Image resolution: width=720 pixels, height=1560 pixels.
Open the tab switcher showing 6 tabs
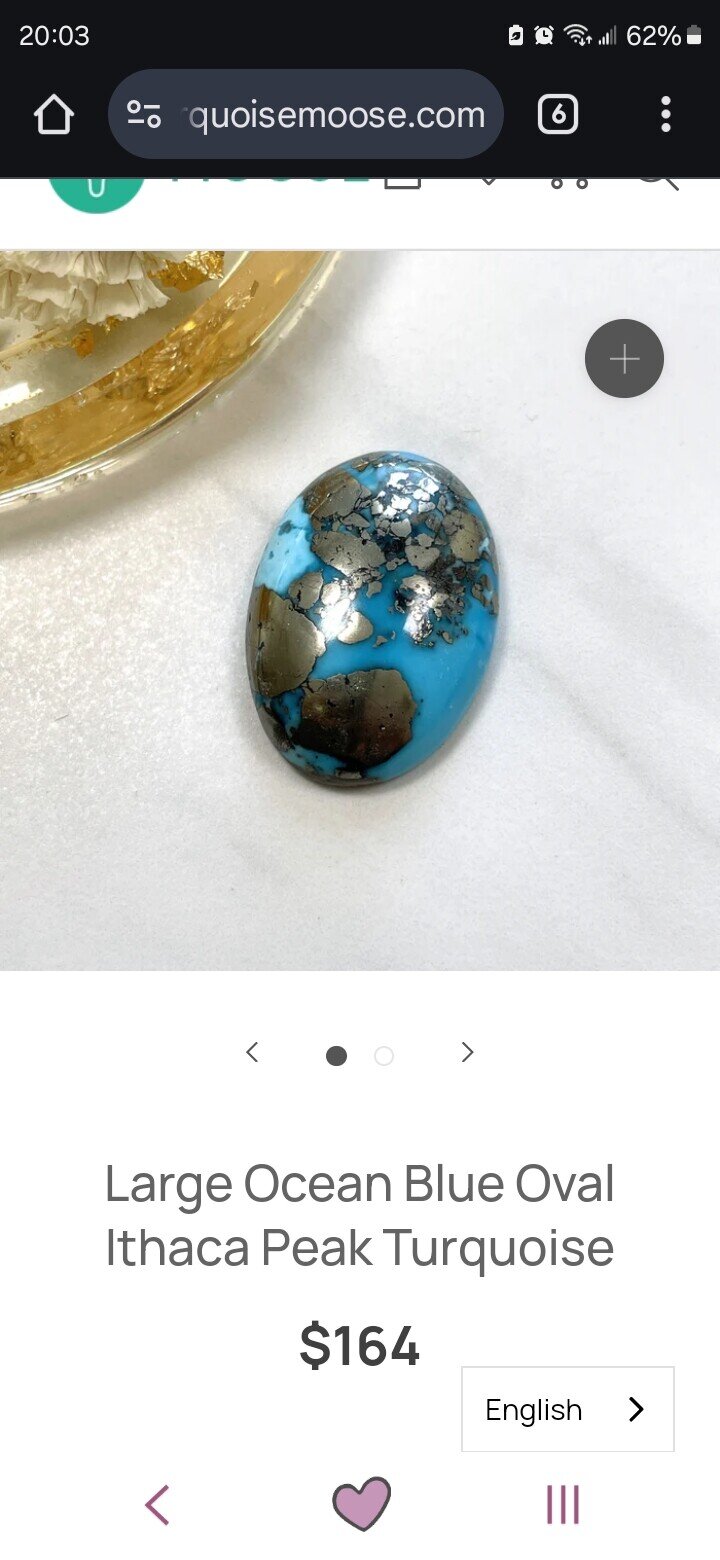tap(557, 116)
